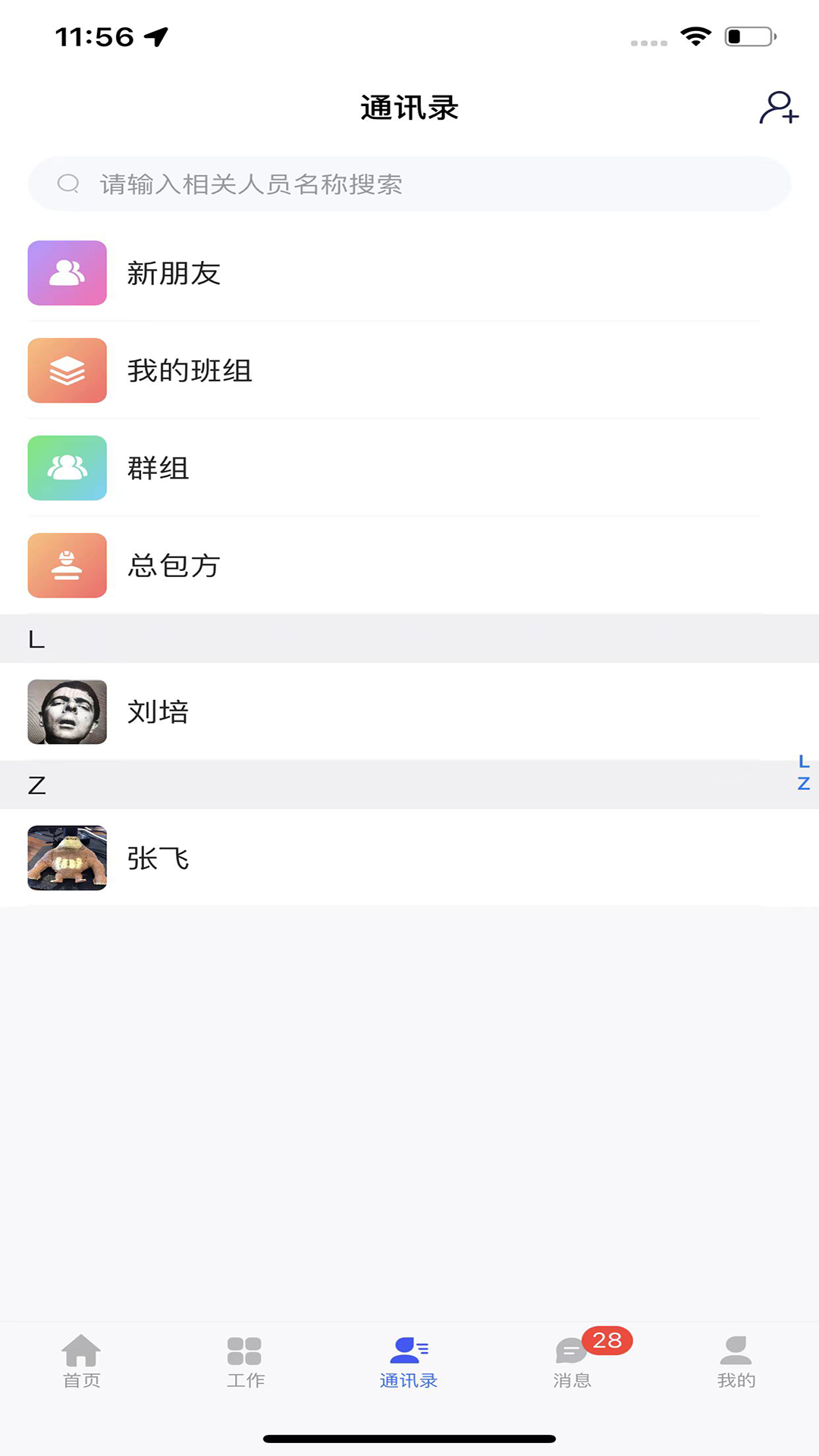The width and height of the screenshot is (819, 1456).
Task: Switch to the 首页 tab
Action: (81, 1362)
